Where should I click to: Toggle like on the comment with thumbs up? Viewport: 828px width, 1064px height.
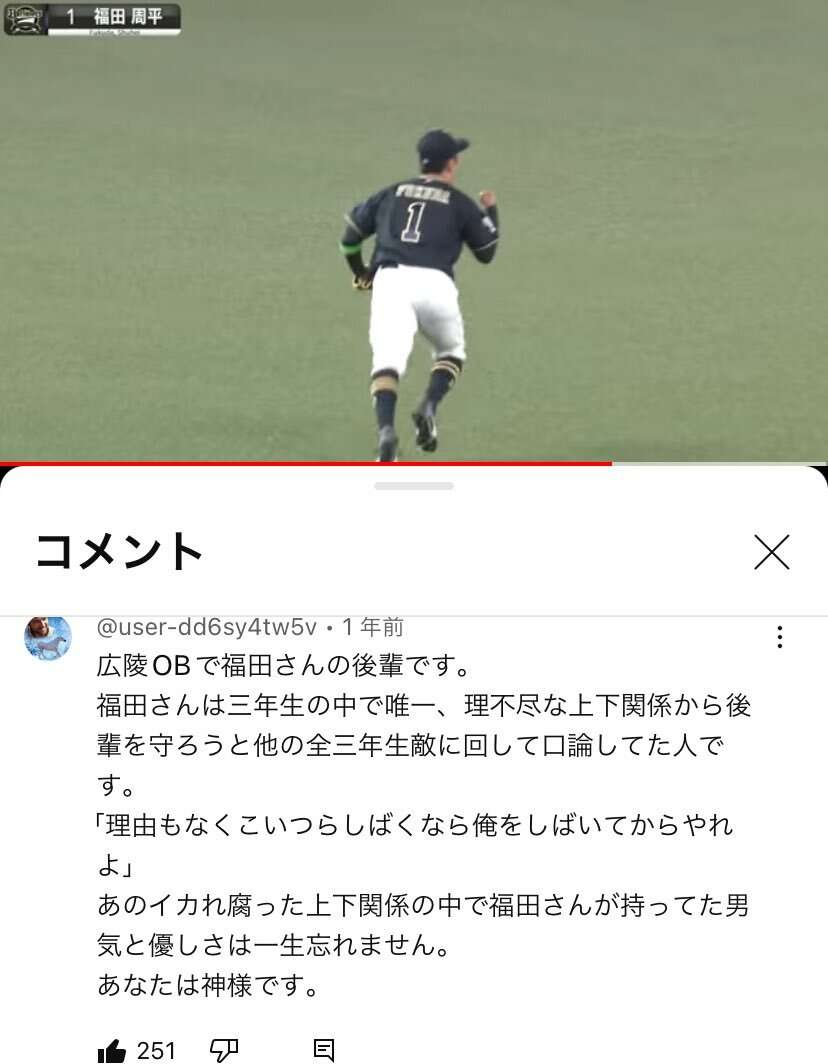(115, 1051)
